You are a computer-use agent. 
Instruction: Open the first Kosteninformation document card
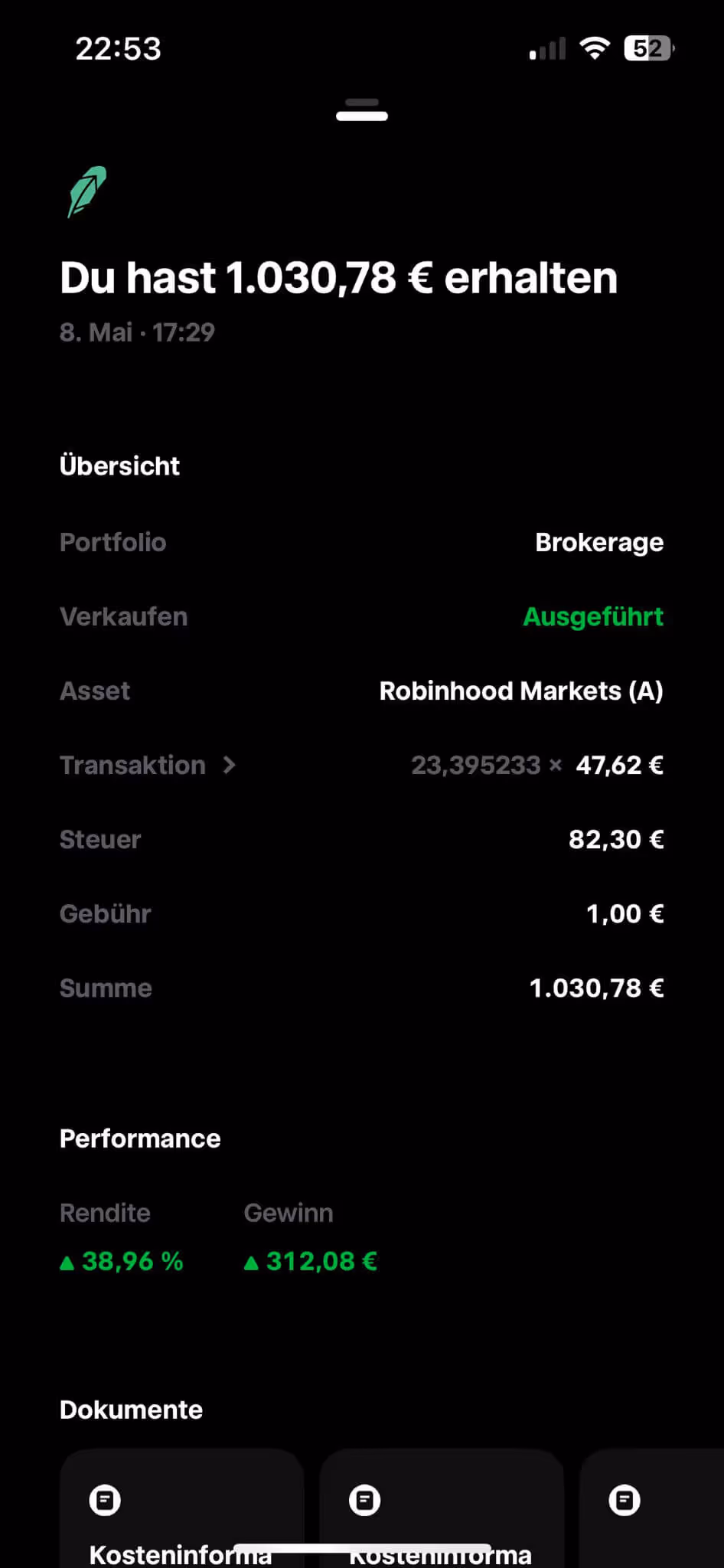click(x=181, y=1508)
